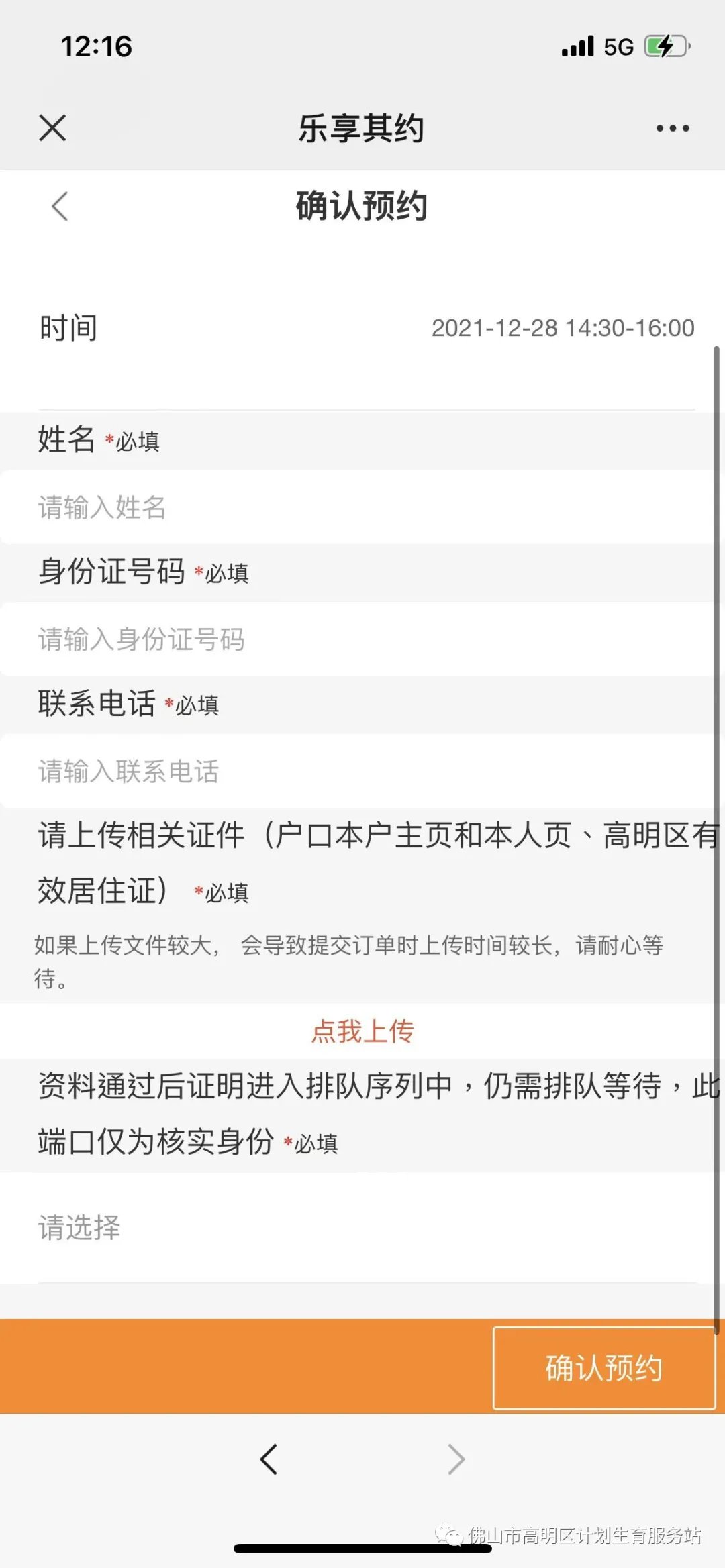The image size is (725, 1568).
Task: Open the three-dot overflow menu
Action: [x=673, y=128]
